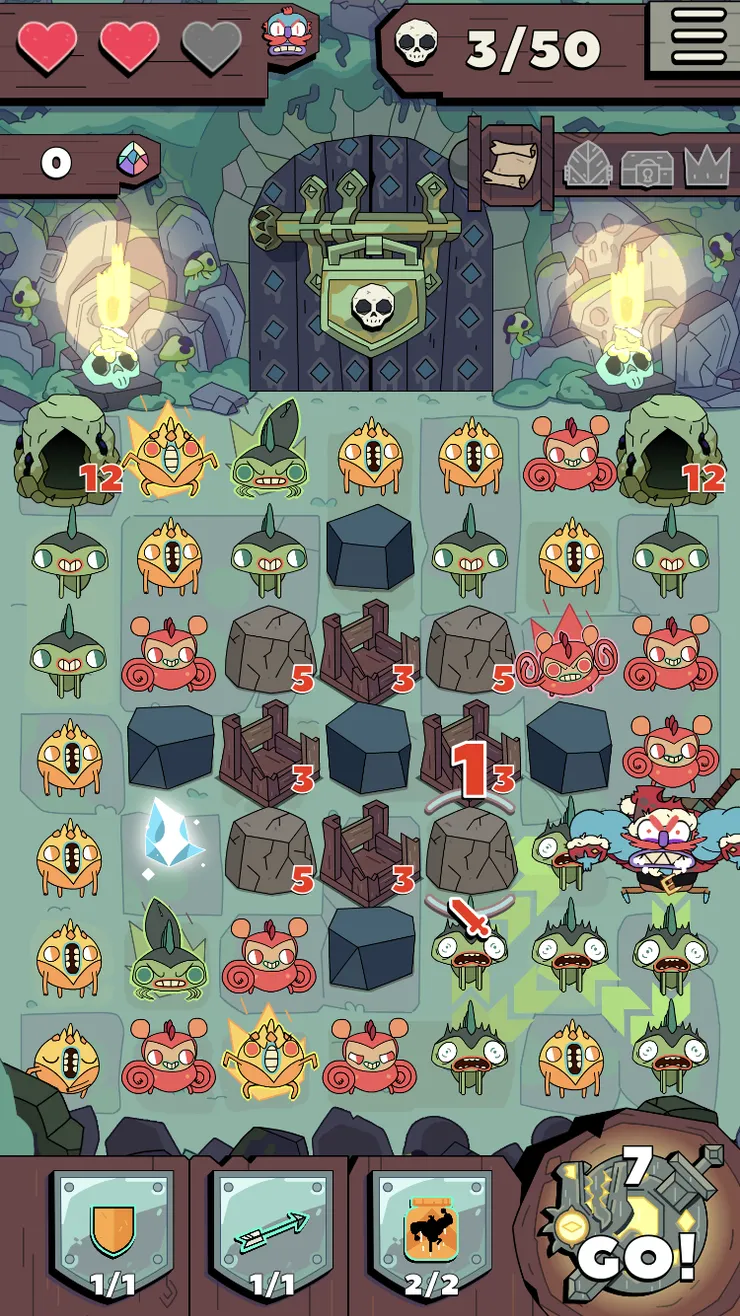Open the hamburger menu
The height and width of the screenshot is (1316, 740).
[x=698, y=38]
